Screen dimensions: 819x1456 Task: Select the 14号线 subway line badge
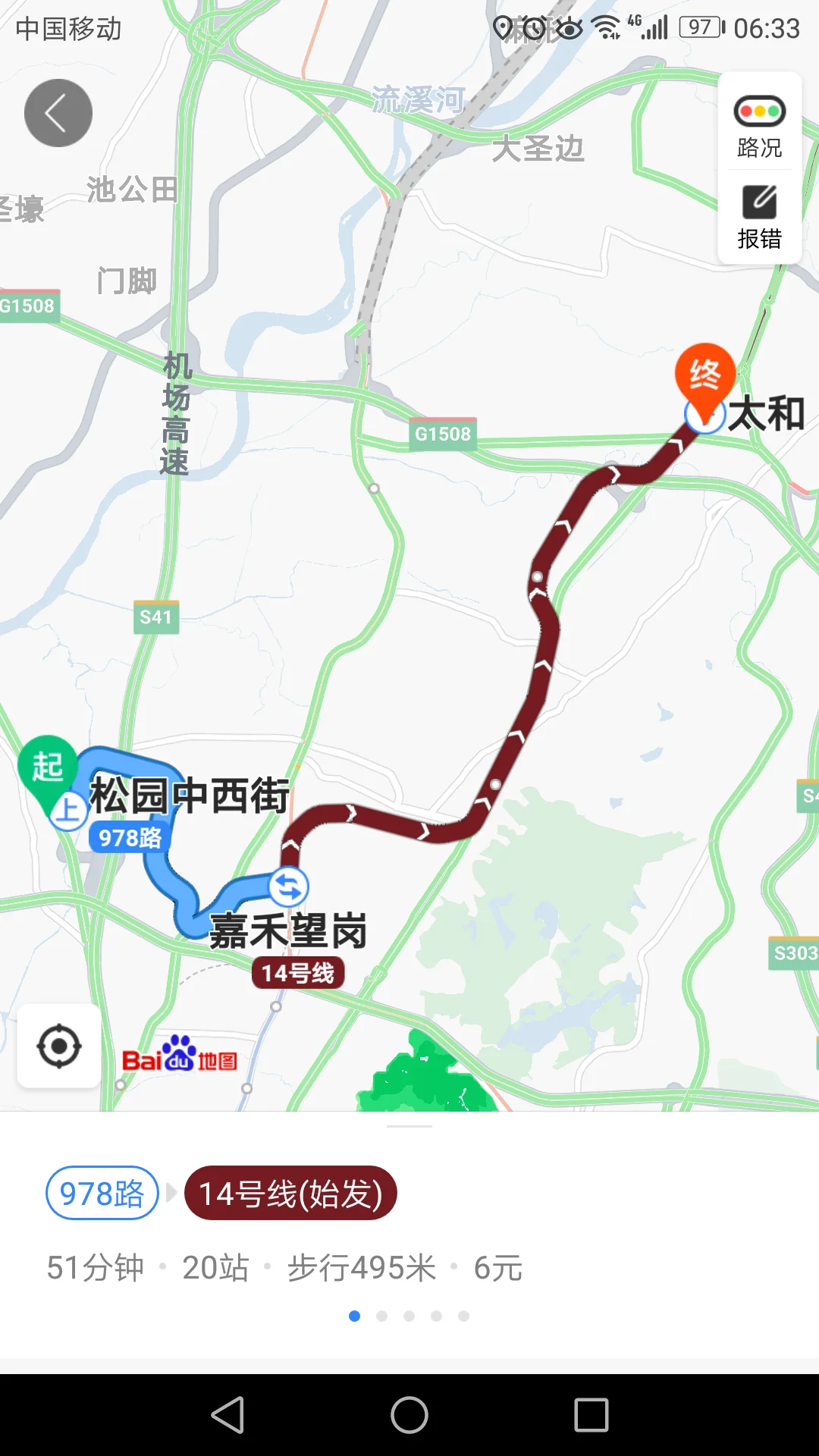pos(297,973)
